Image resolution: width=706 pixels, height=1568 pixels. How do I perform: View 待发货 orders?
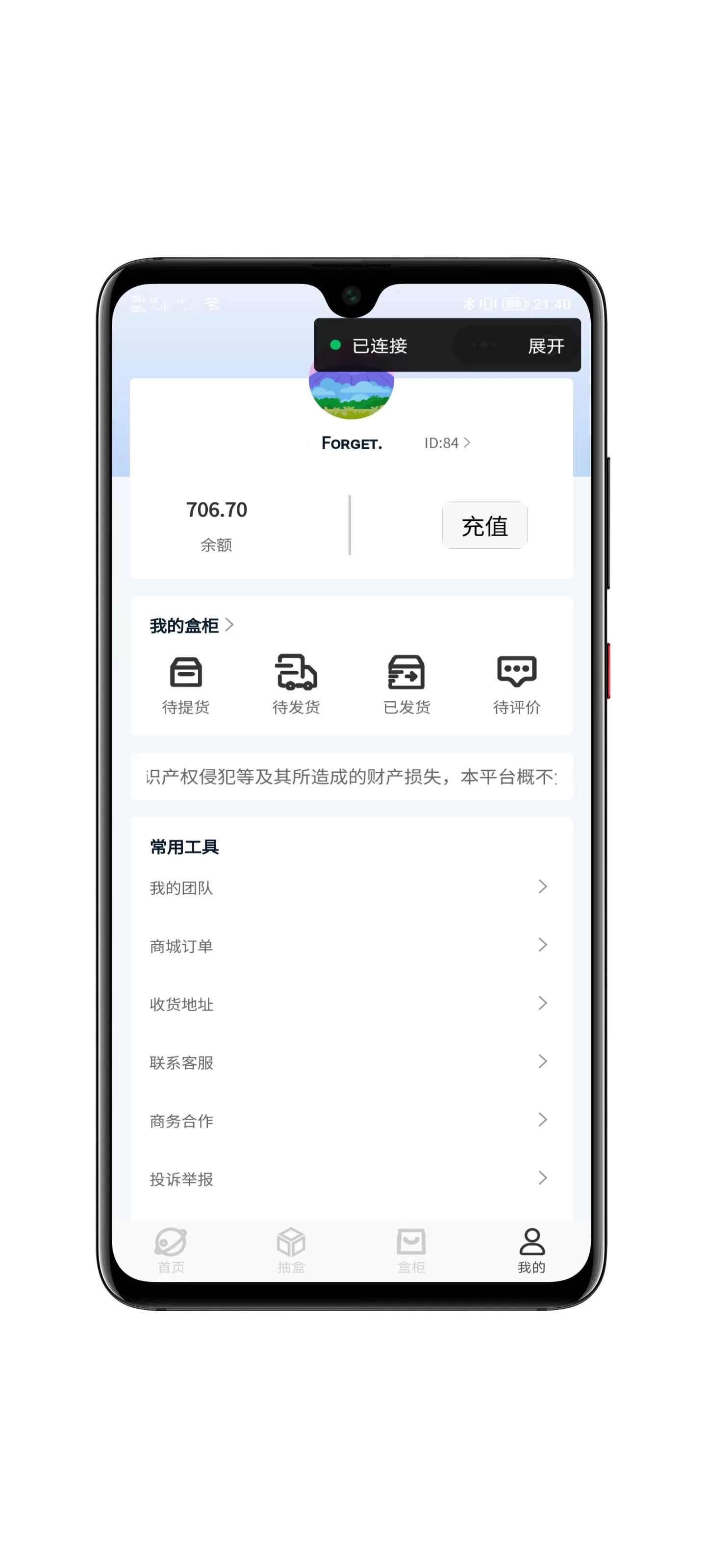click(296, 684)
